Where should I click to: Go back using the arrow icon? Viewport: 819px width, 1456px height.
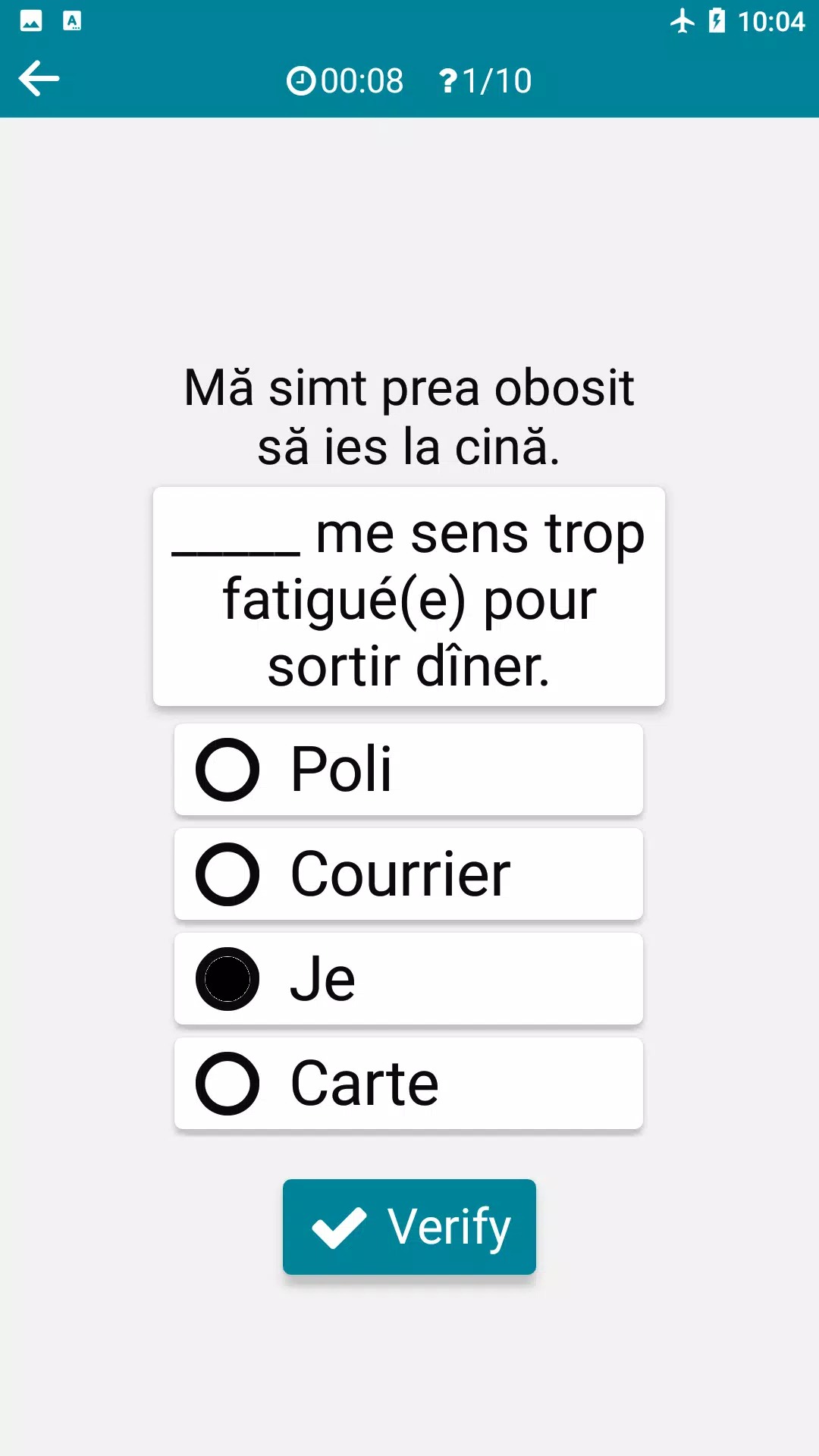coord(39,79)
